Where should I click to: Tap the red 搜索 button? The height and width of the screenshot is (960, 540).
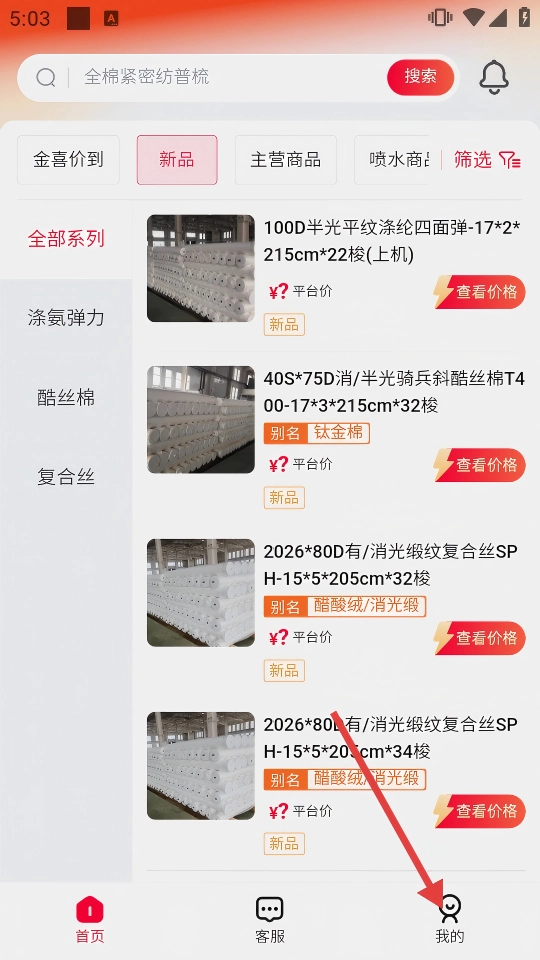pyautogui.click(x=421, y=77)
